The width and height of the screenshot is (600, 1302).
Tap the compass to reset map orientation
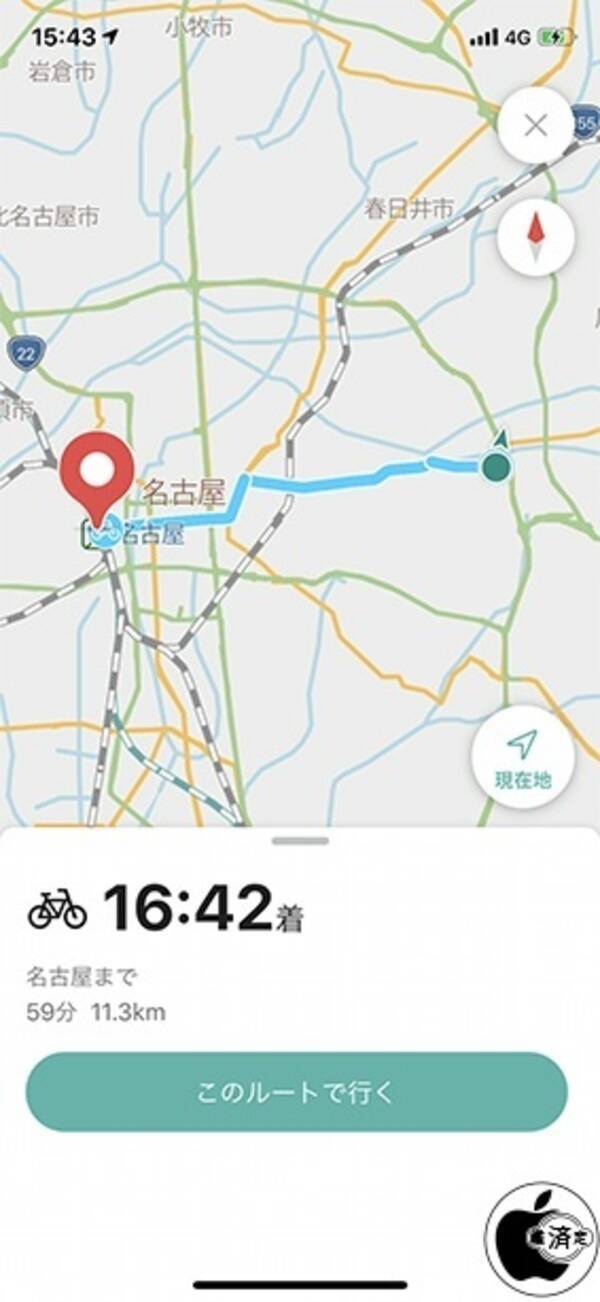coord(535,238)
